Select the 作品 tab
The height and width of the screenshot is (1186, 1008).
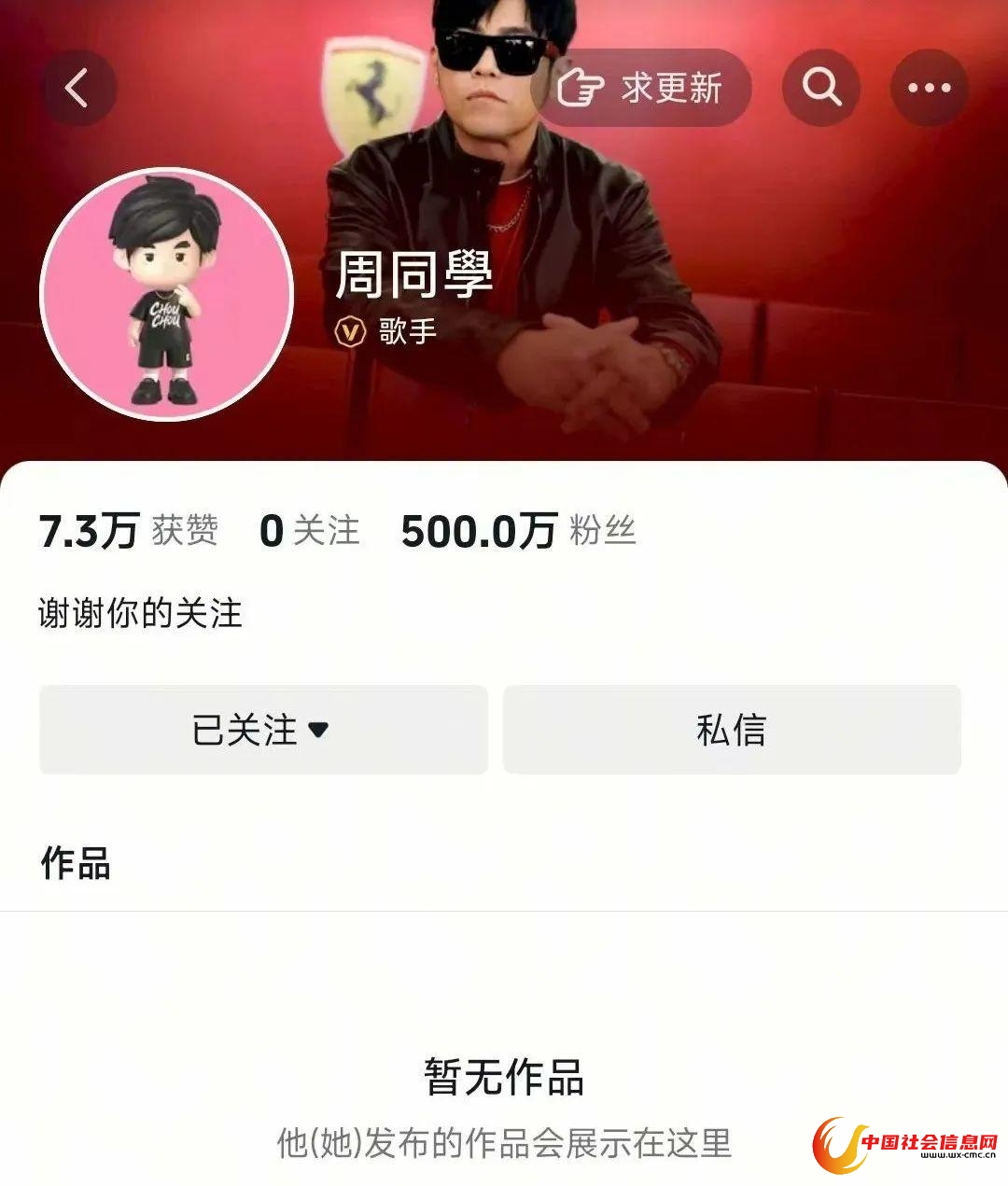(x=76, y=863)
